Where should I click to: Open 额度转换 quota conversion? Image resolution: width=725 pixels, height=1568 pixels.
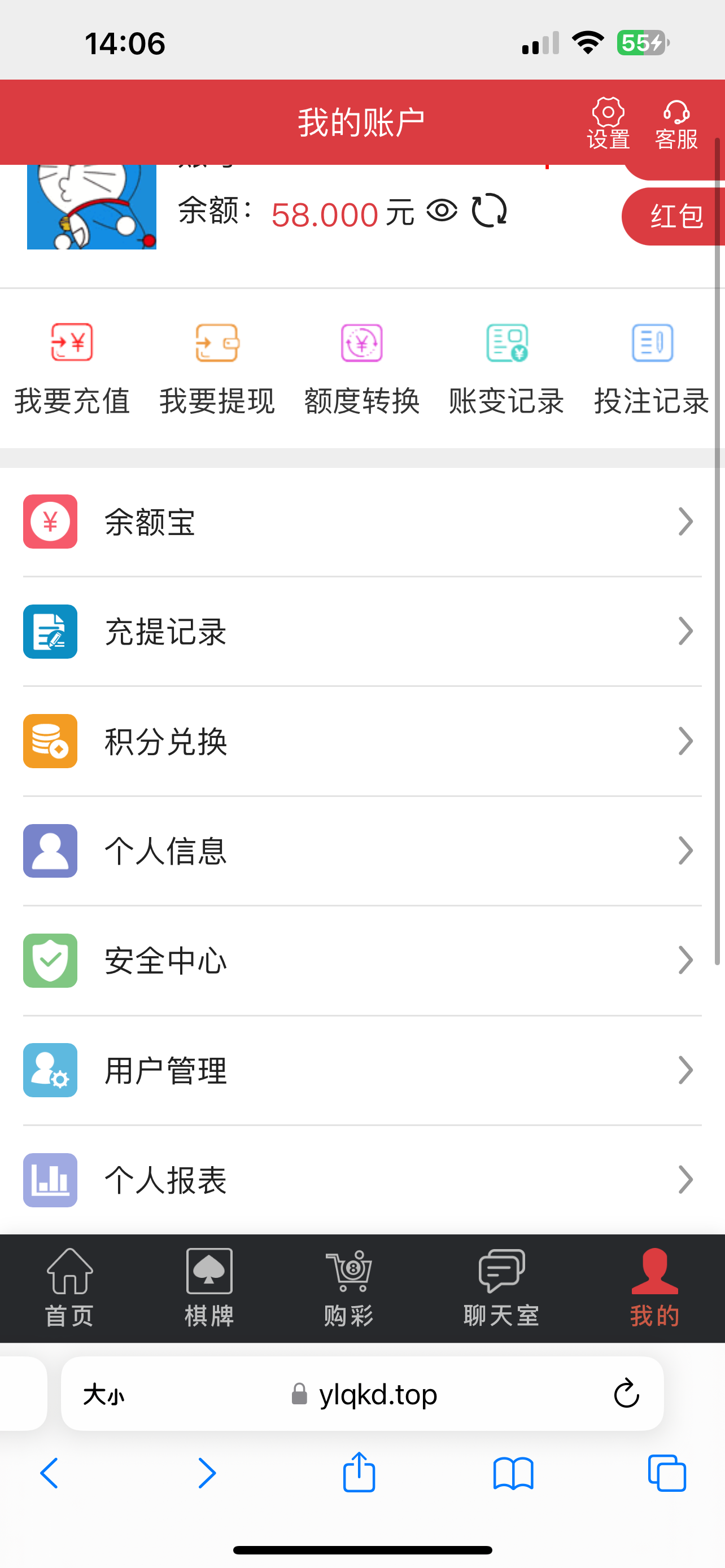[361, 369]
